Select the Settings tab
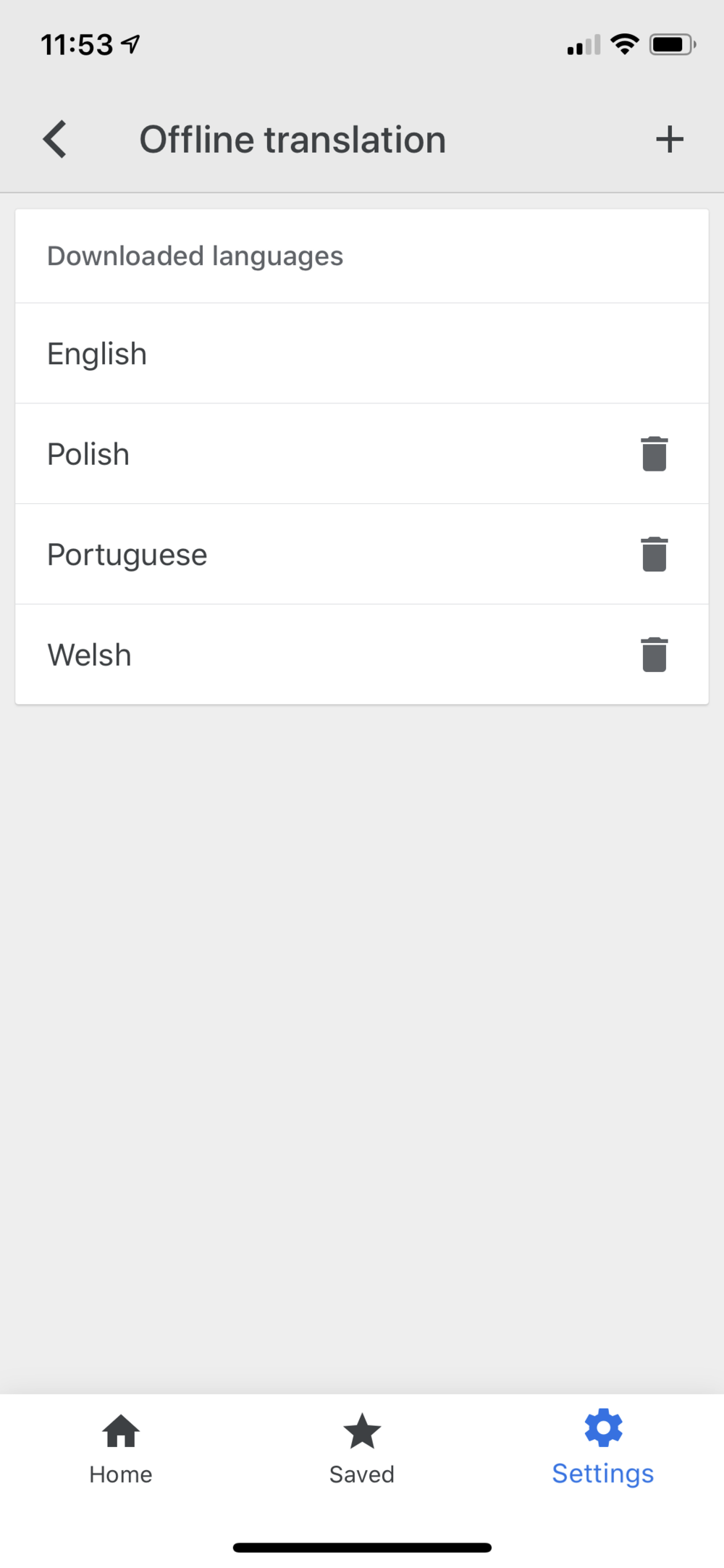 click(603, 1449)
